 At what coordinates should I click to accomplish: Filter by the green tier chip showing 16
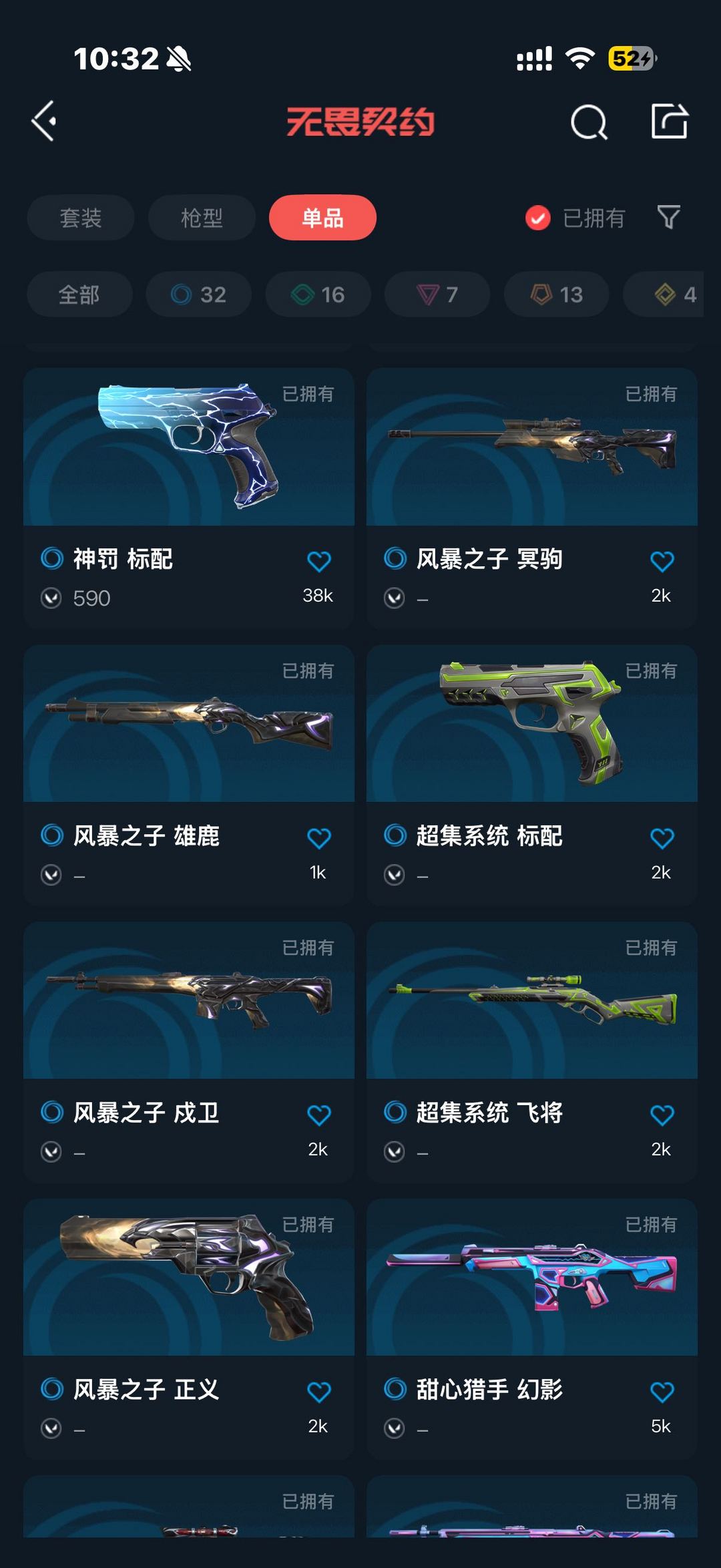(x=318, y=294)
